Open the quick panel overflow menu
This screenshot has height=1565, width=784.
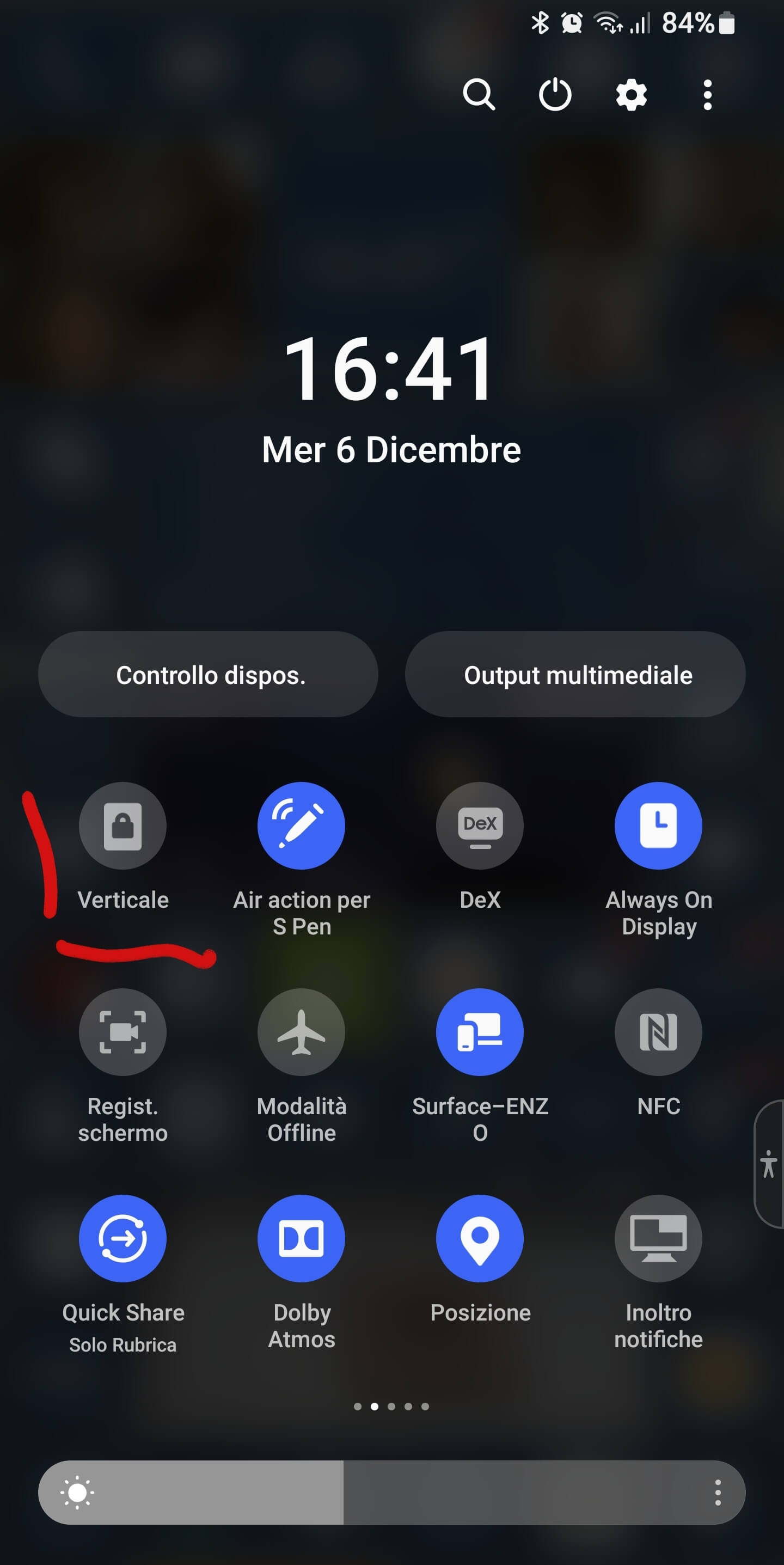[707, 95]
